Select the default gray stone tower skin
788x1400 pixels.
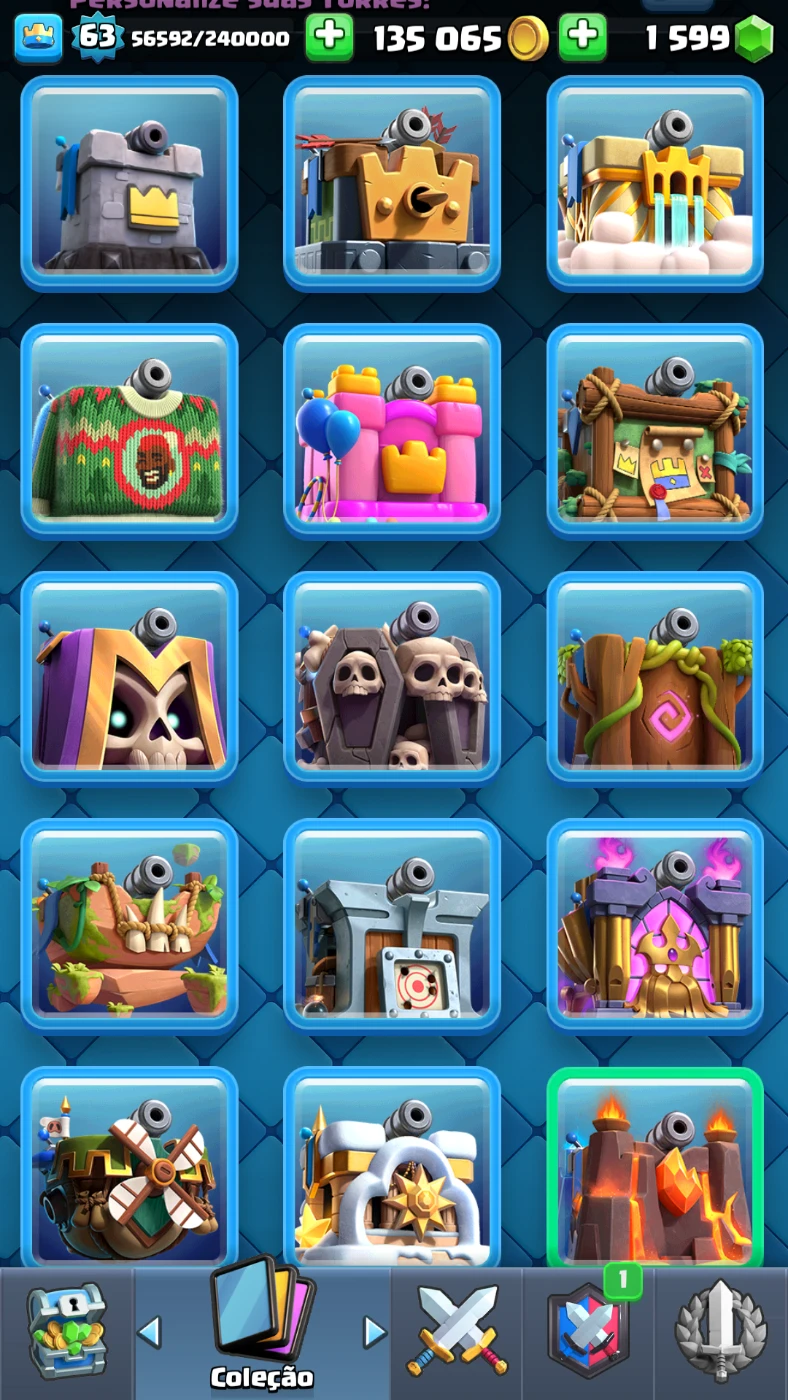point(129,184)
